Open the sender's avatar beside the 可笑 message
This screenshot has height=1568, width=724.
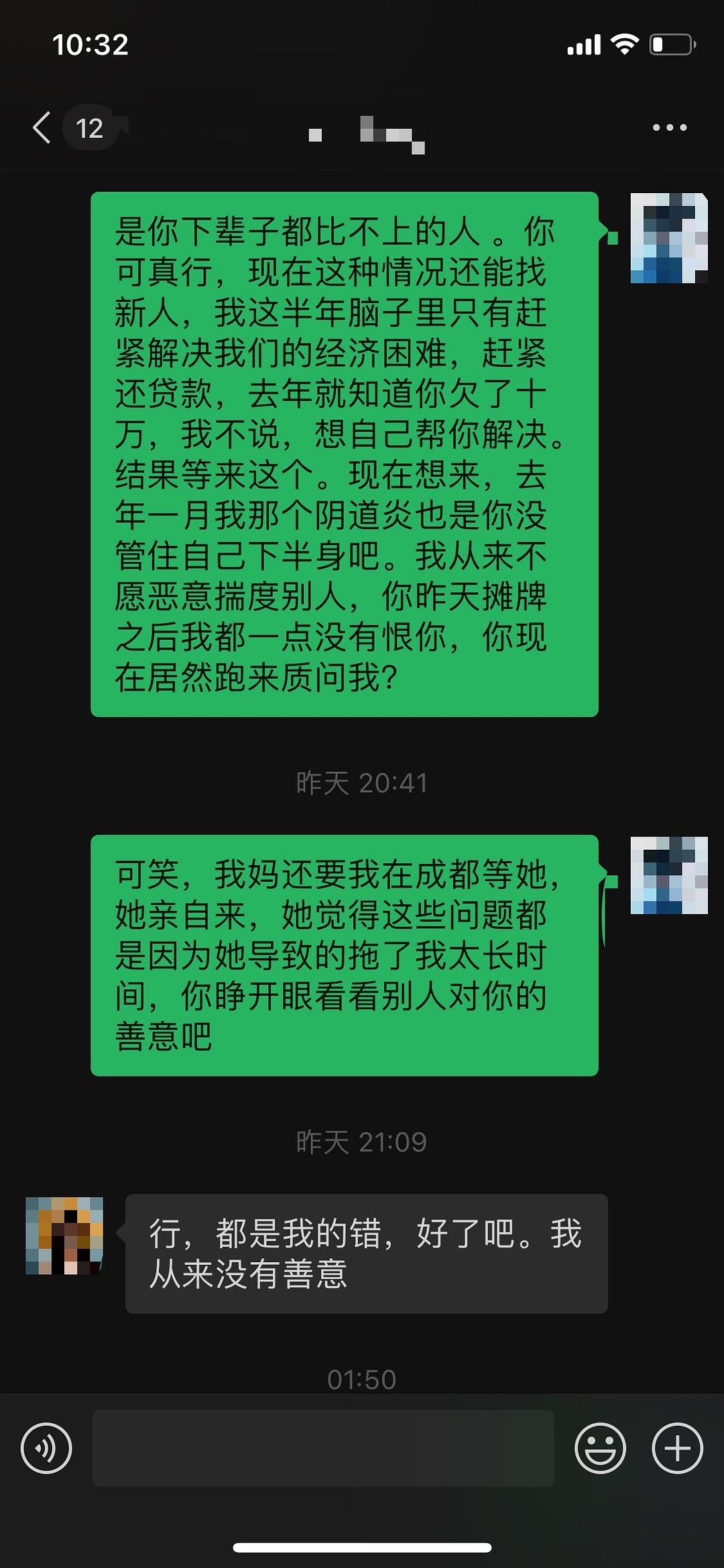point(668,875)
